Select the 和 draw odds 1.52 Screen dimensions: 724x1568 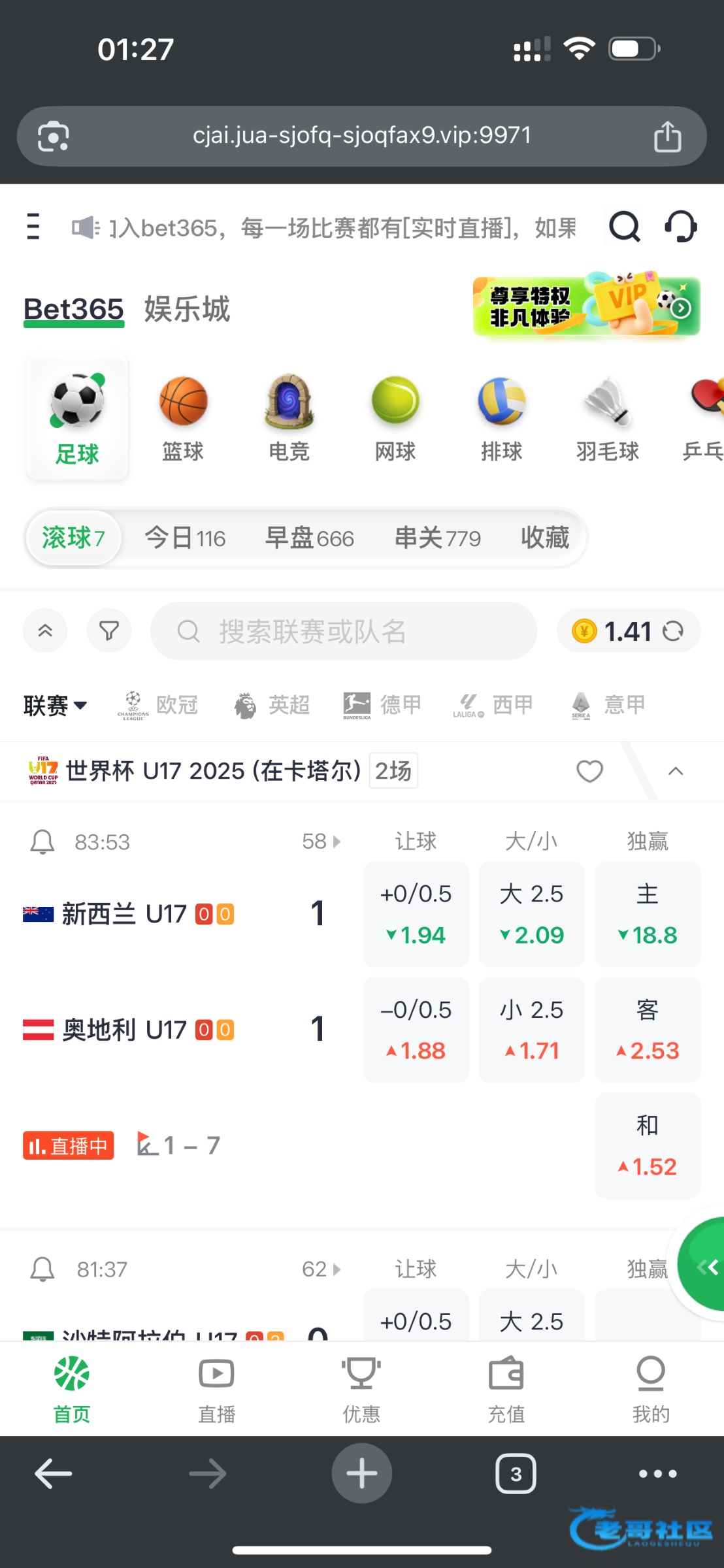(648, 1145)
